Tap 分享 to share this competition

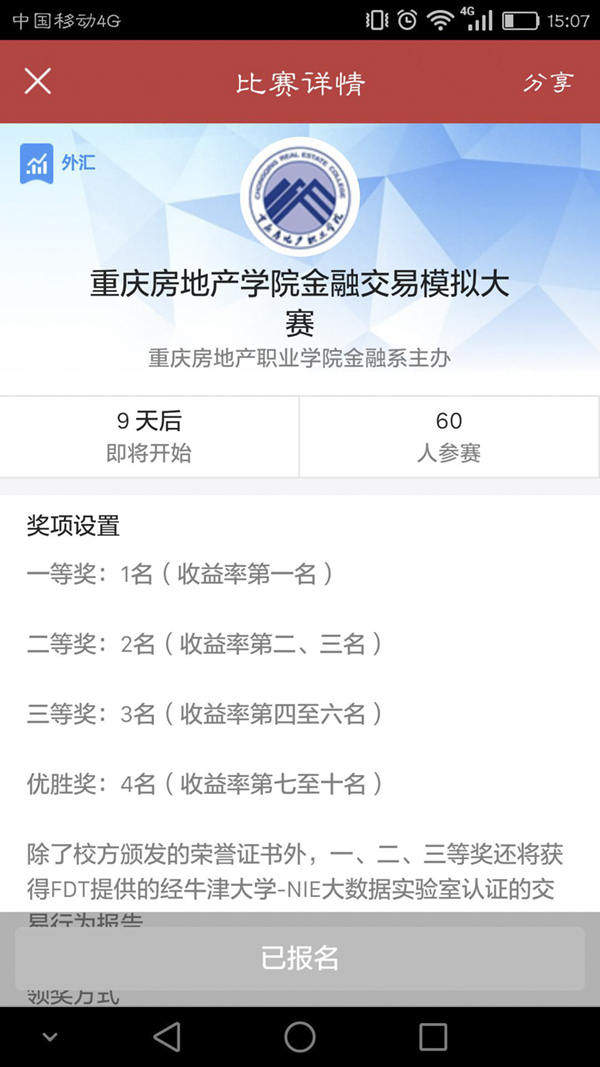pyautogui.click(x=548, y=82)
